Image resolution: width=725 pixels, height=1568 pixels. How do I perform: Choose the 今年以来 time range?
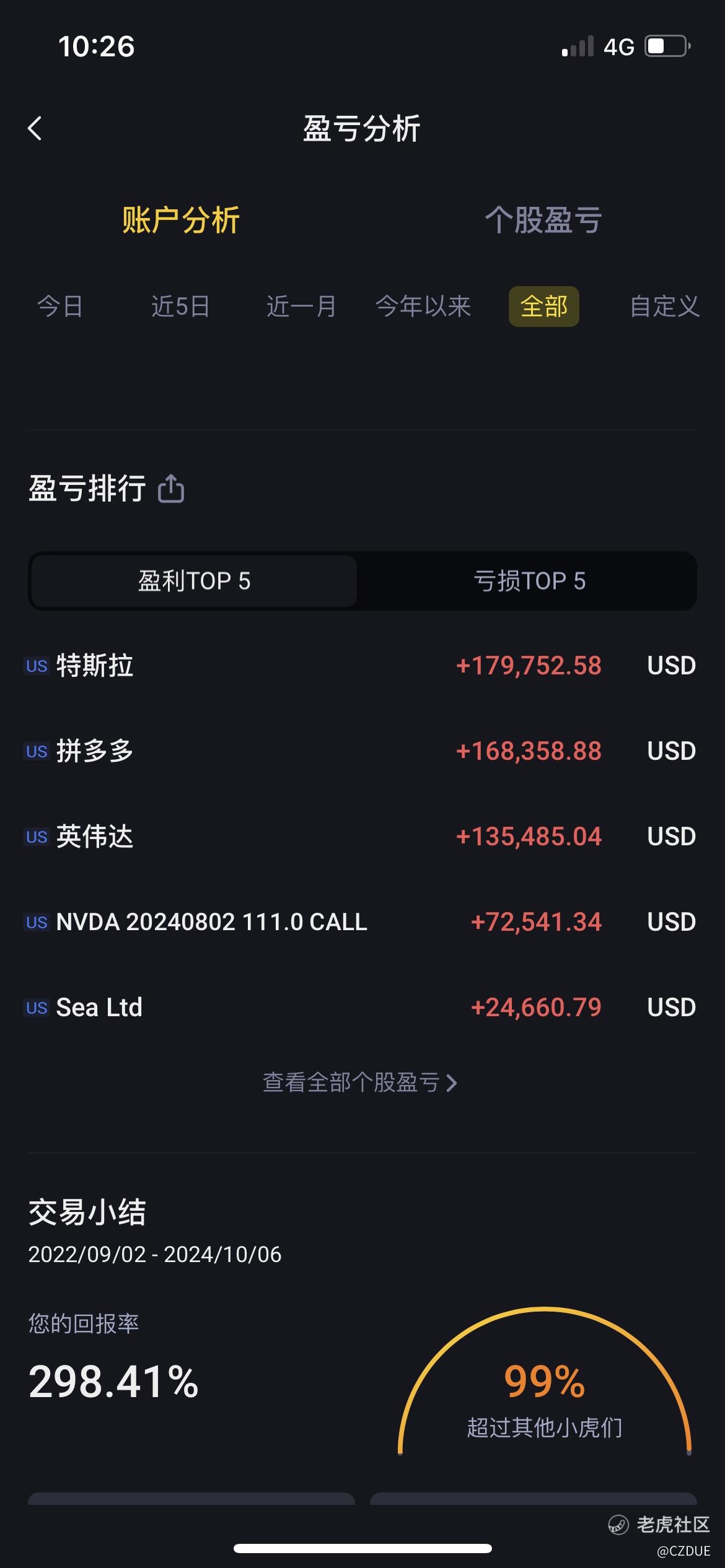pos(423,307)
